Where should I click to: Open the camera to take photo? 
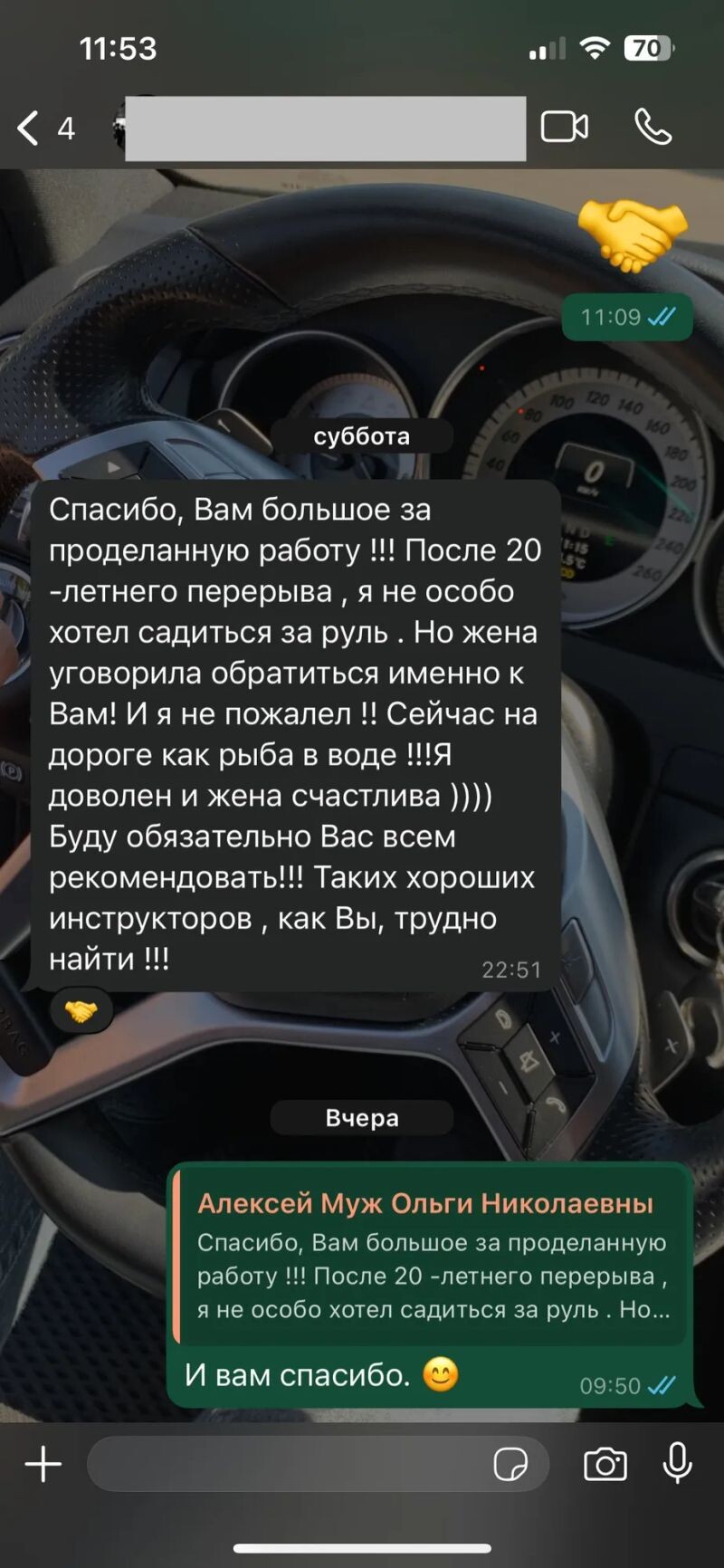coord(605,1464)
